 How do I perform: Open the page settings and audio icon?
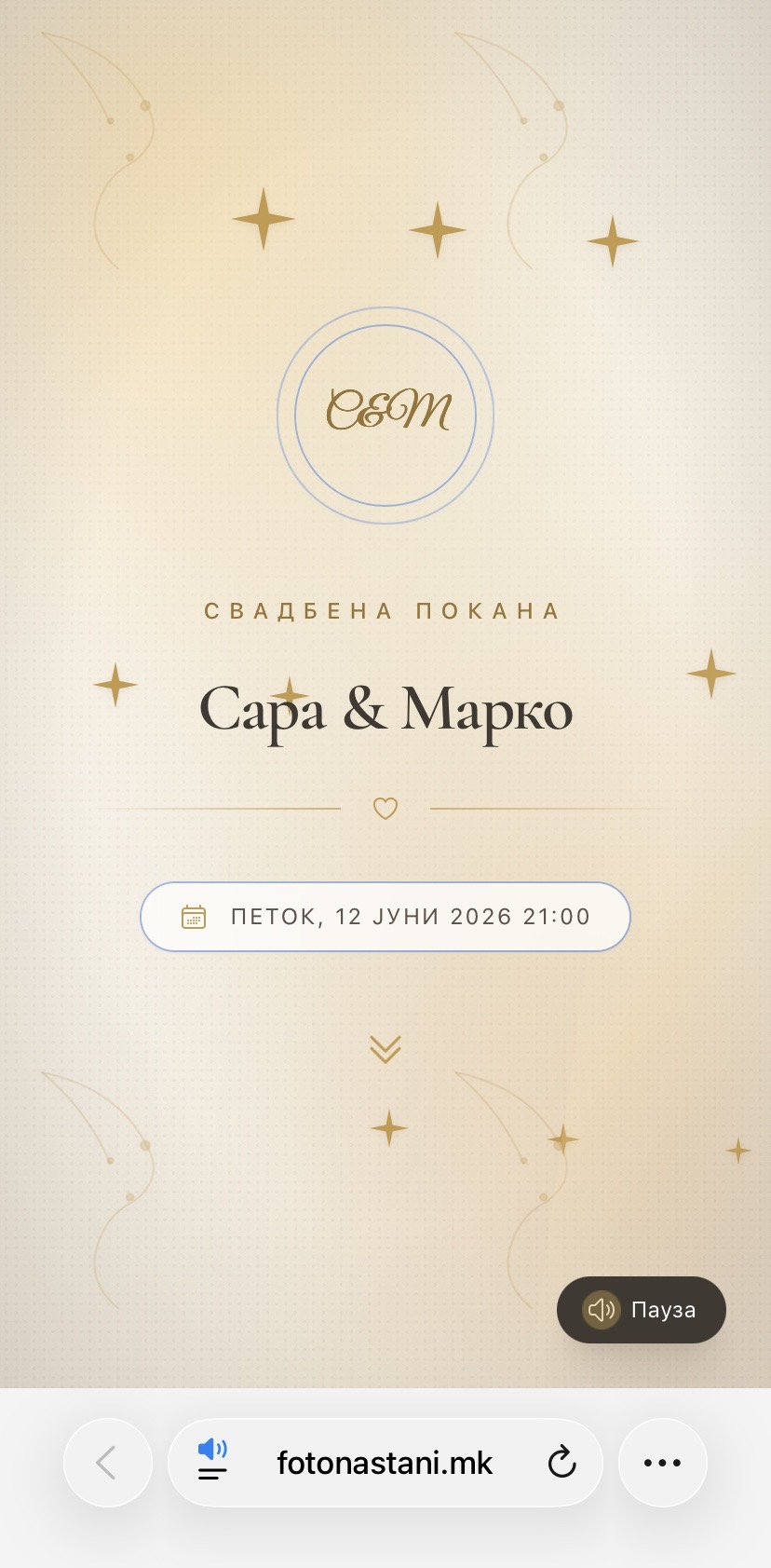213,1460
